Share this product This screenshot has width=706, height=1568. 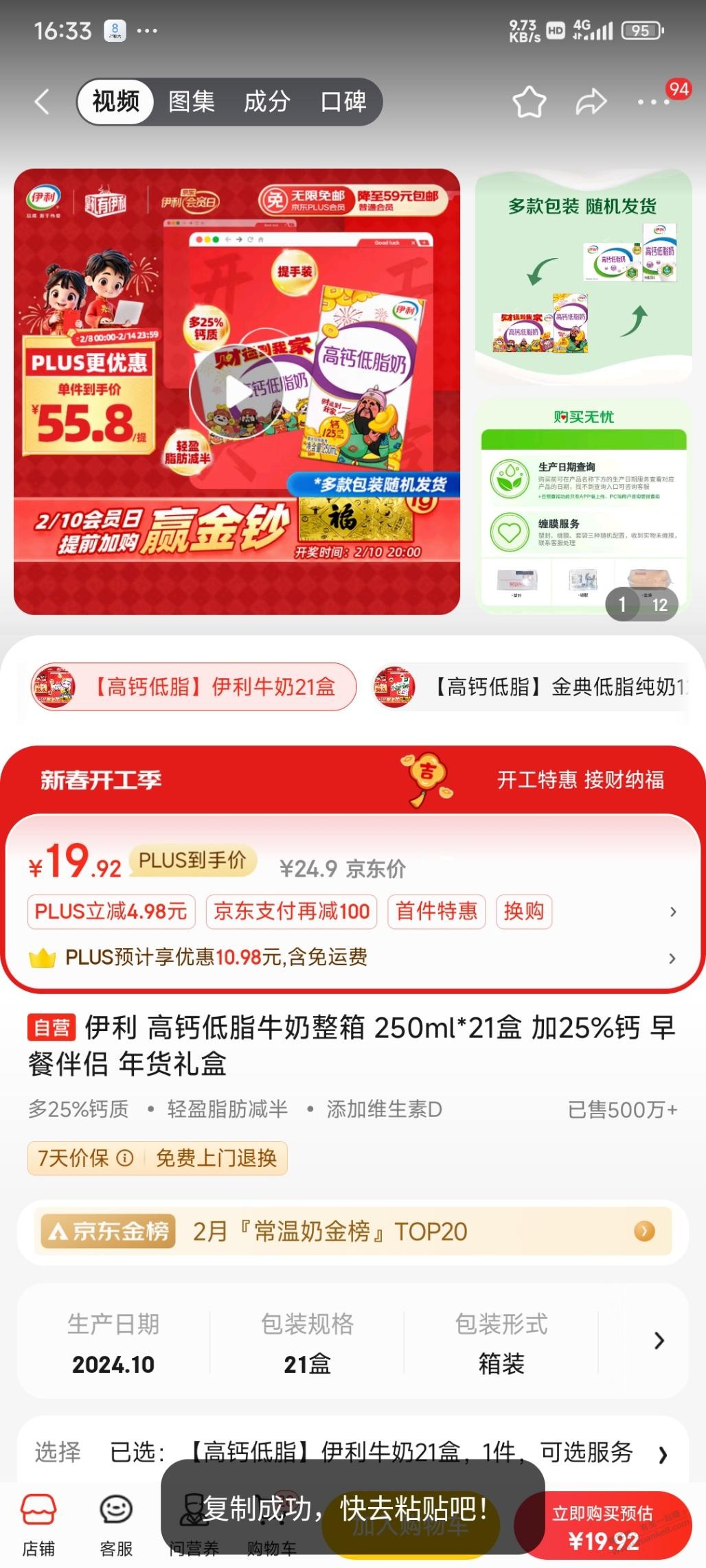tap(591, 102)
